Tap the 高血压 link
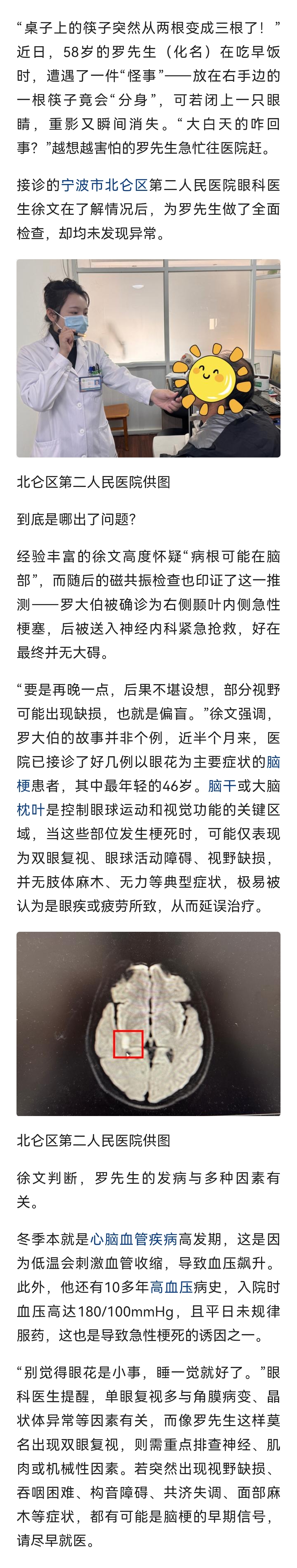 tap(171, 1287)
